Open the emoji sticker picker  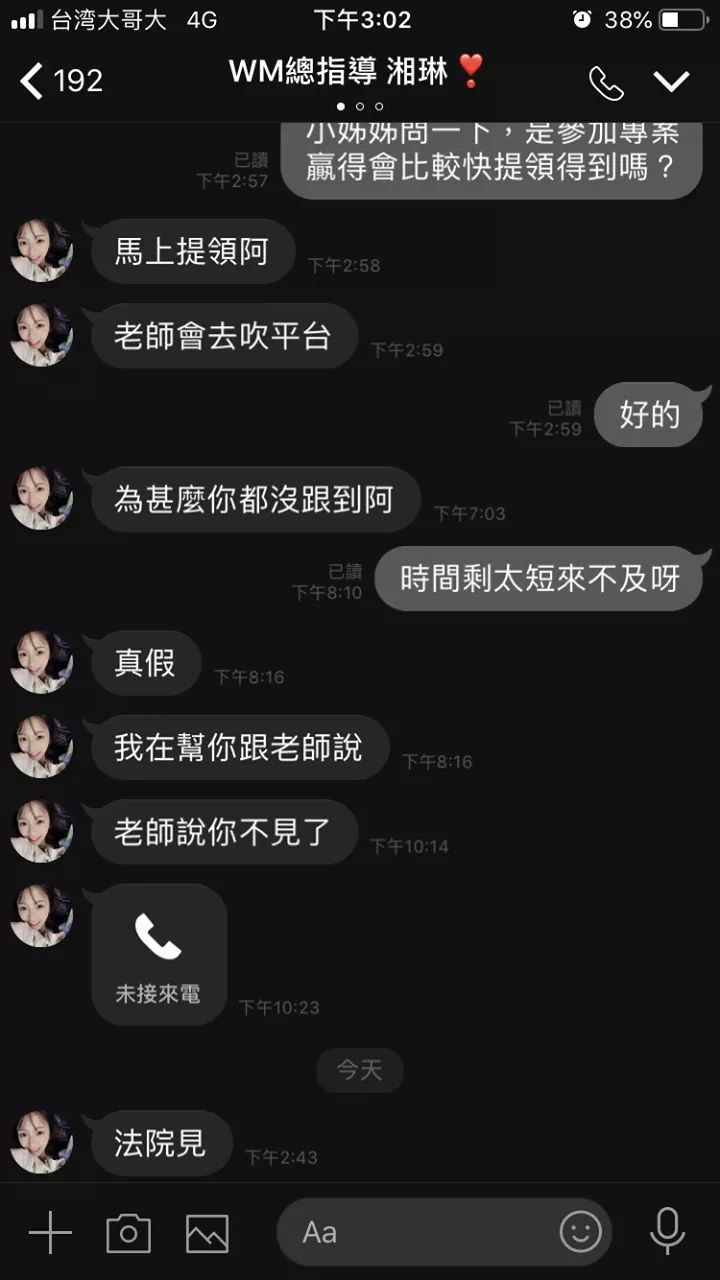pos(581,1231)
